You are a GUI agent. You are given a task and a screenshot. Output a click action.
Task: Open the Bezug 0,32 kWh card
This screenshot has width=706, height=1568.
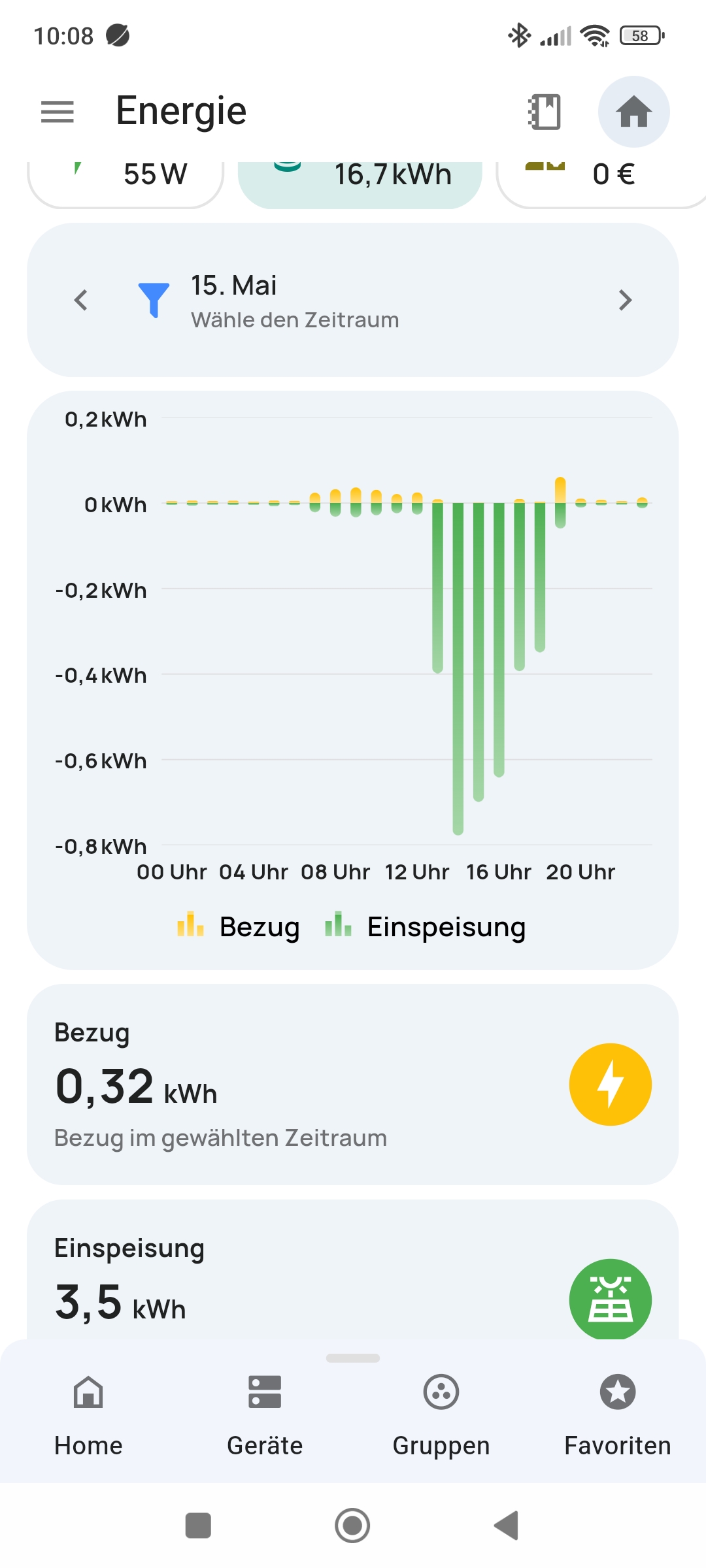click(353, 1085)
